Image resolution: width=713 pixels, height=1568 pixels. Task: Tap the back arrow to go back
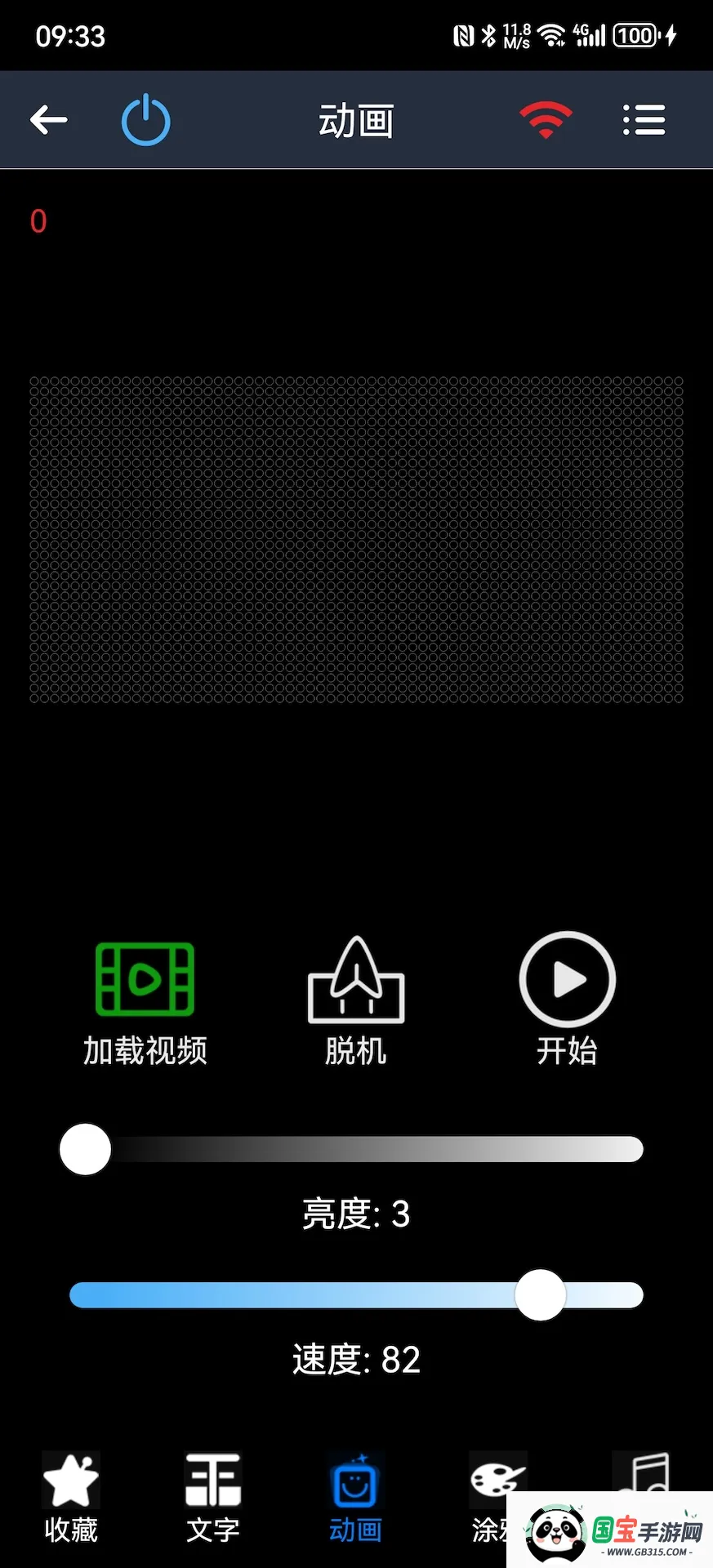point(48,118)
